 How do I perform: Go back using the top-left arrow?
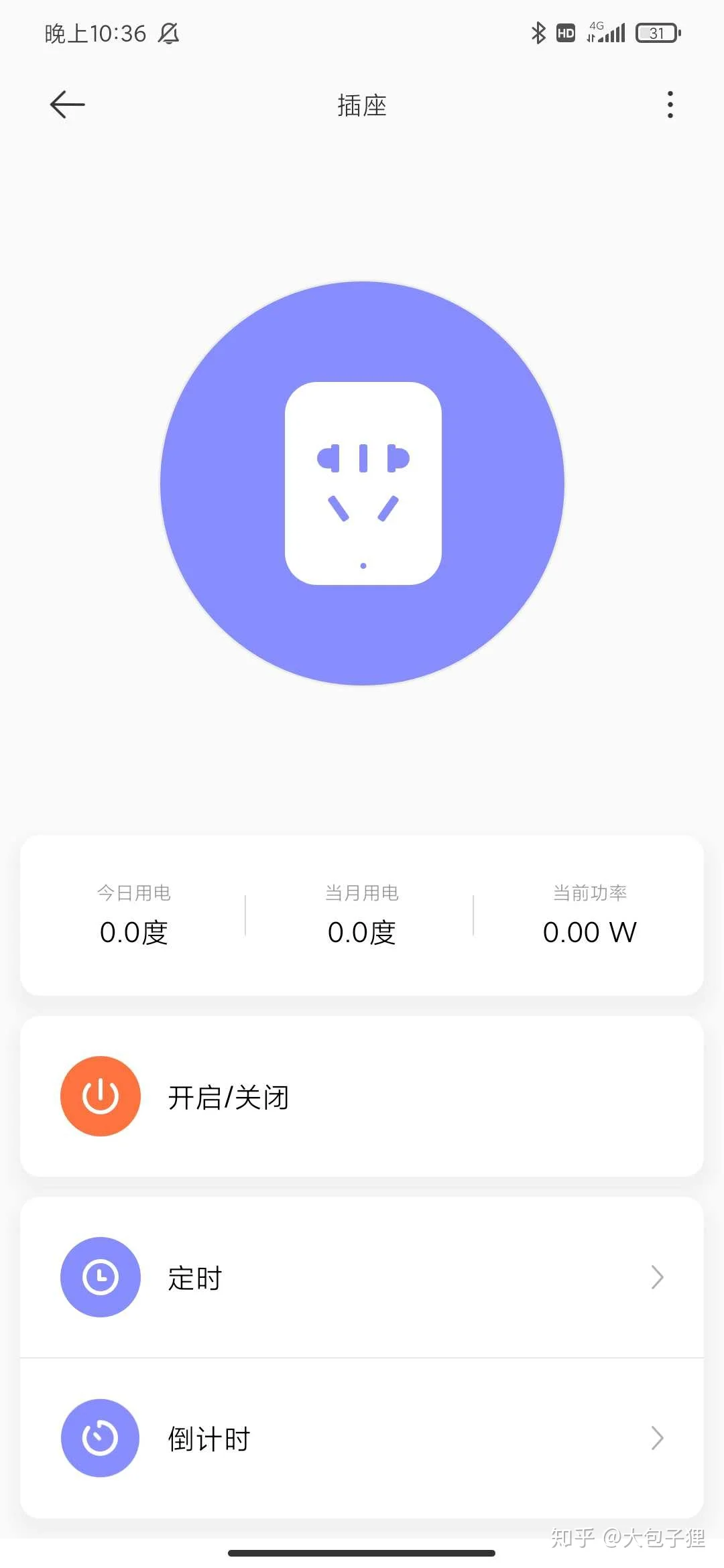coord(67,105)
